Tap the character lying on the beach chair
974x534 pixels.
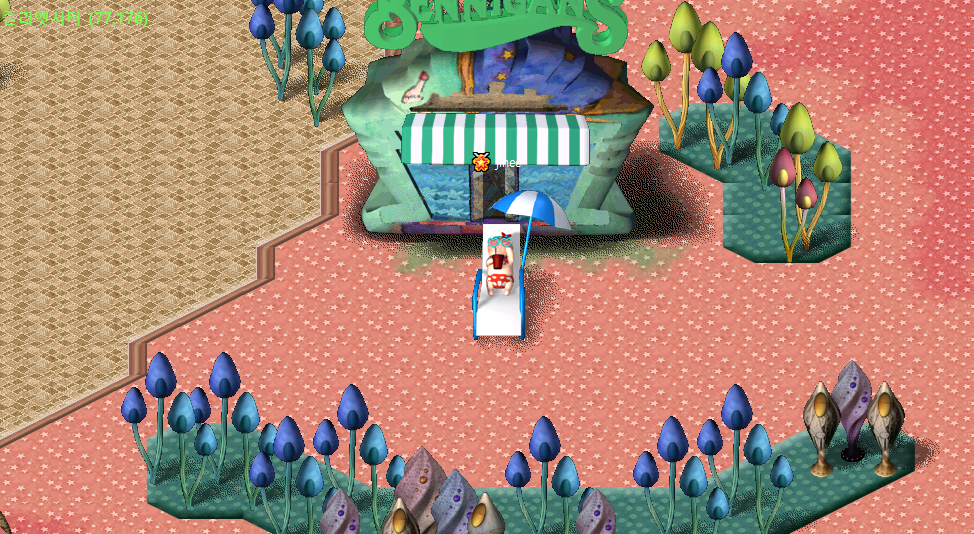click(x=499, y=264)
